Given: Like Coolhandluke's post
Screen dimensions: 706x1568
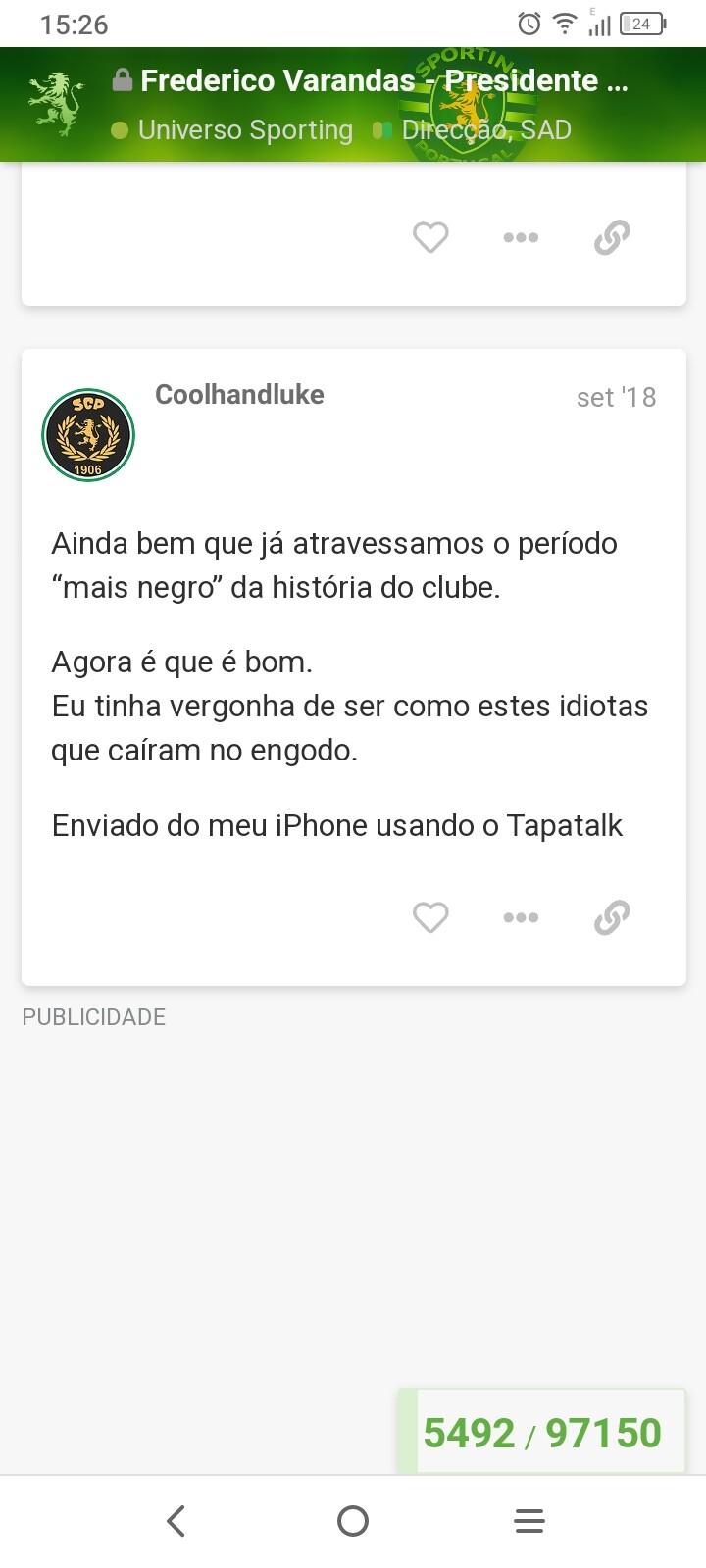Looking at the screenshot, I should tap(430, 917).
